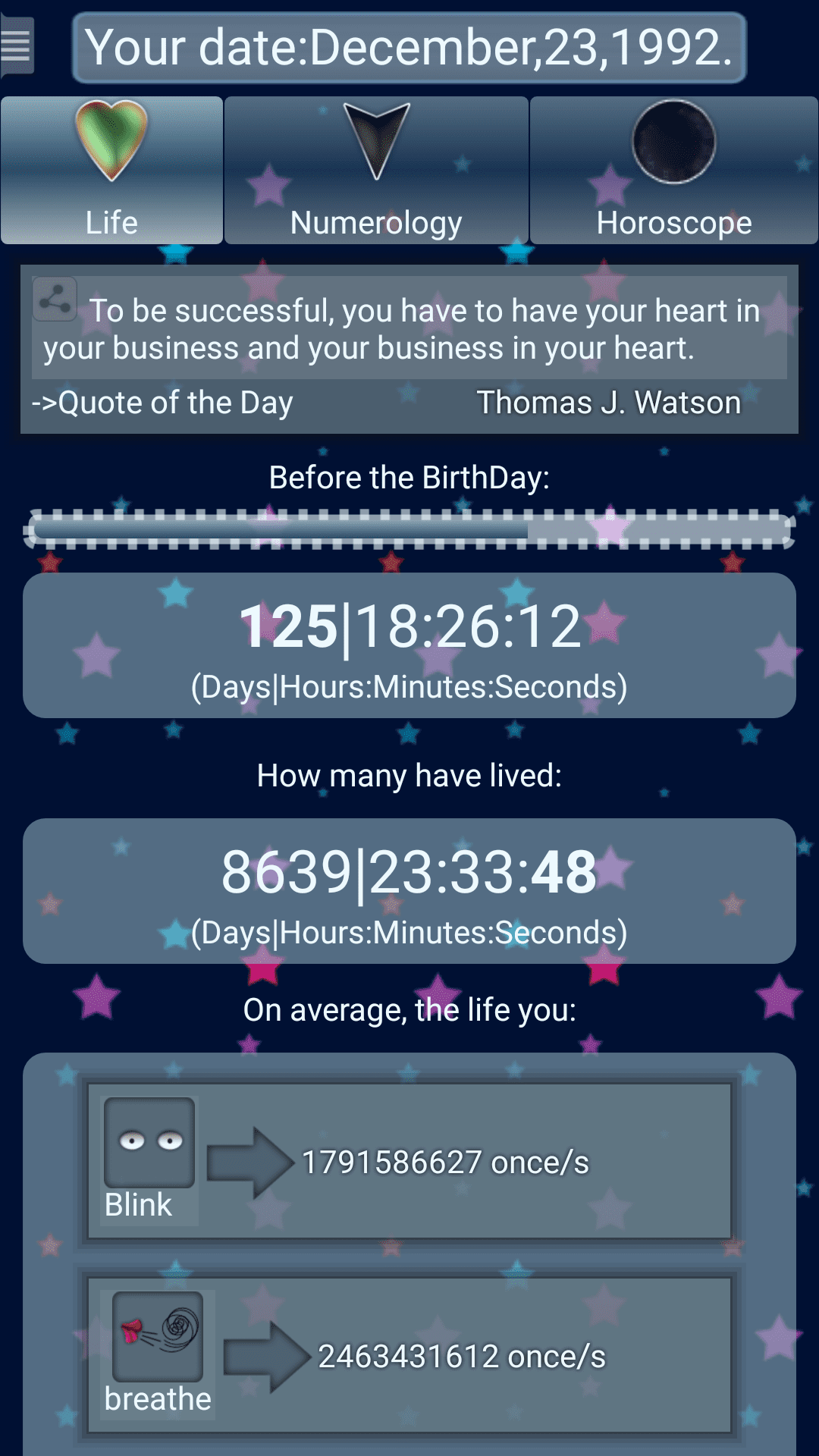Screen dimensions: 819x1456
Task: Switch to the Numerology tab
Action: [376, 171]
